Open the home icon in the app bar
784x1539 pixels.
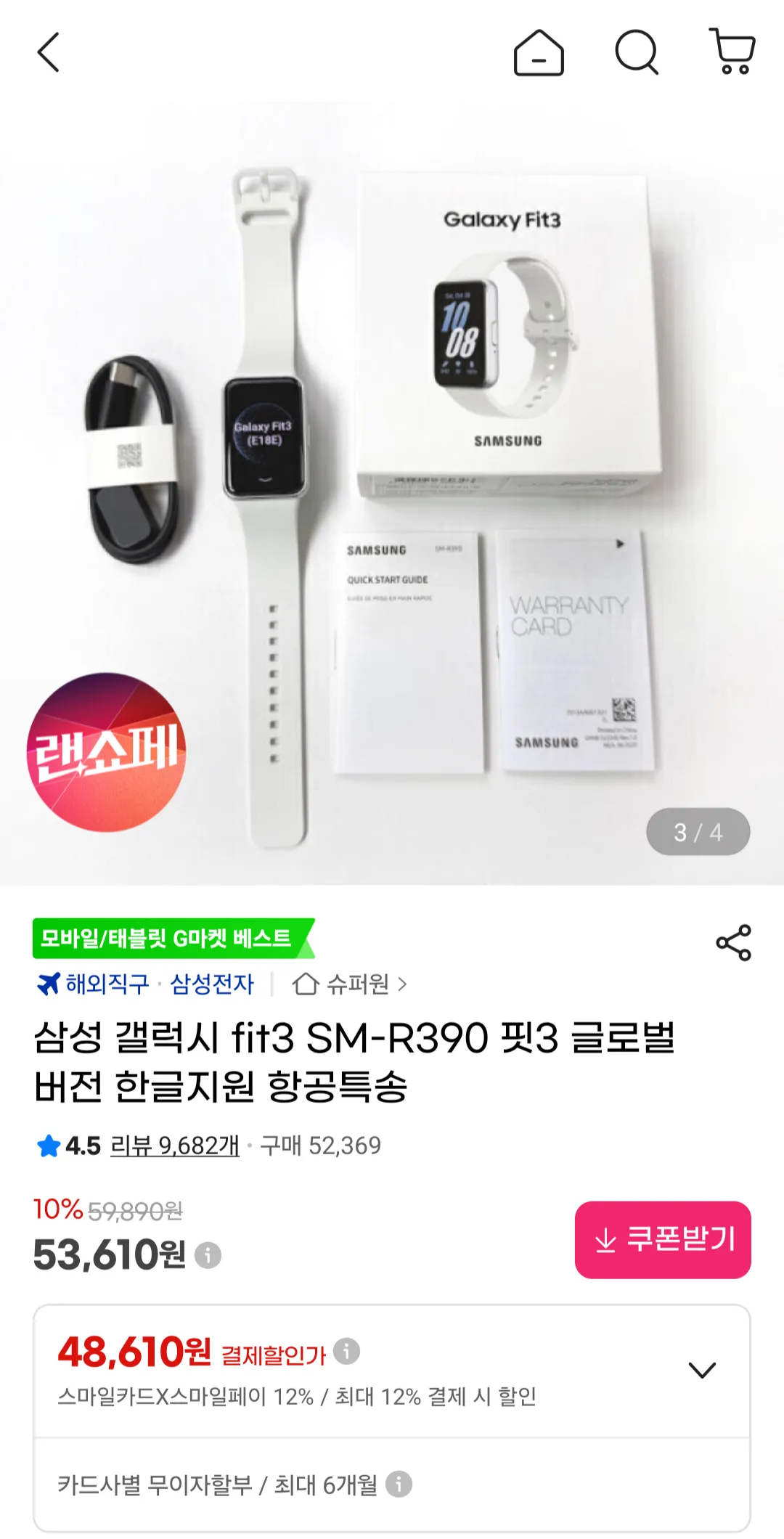click(539, 52)
